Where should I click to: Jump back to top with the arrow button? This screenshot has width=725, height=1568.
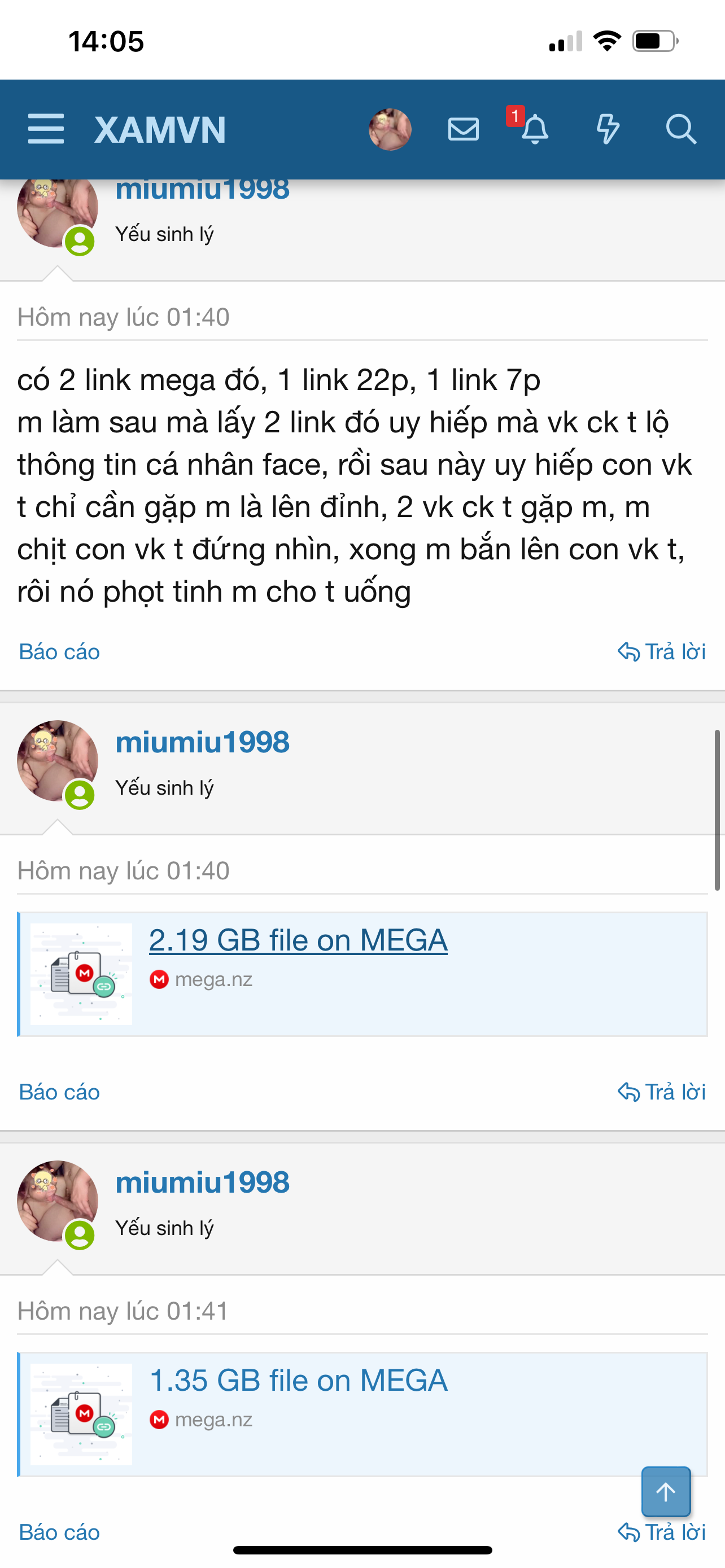[x=665, y=1491]
